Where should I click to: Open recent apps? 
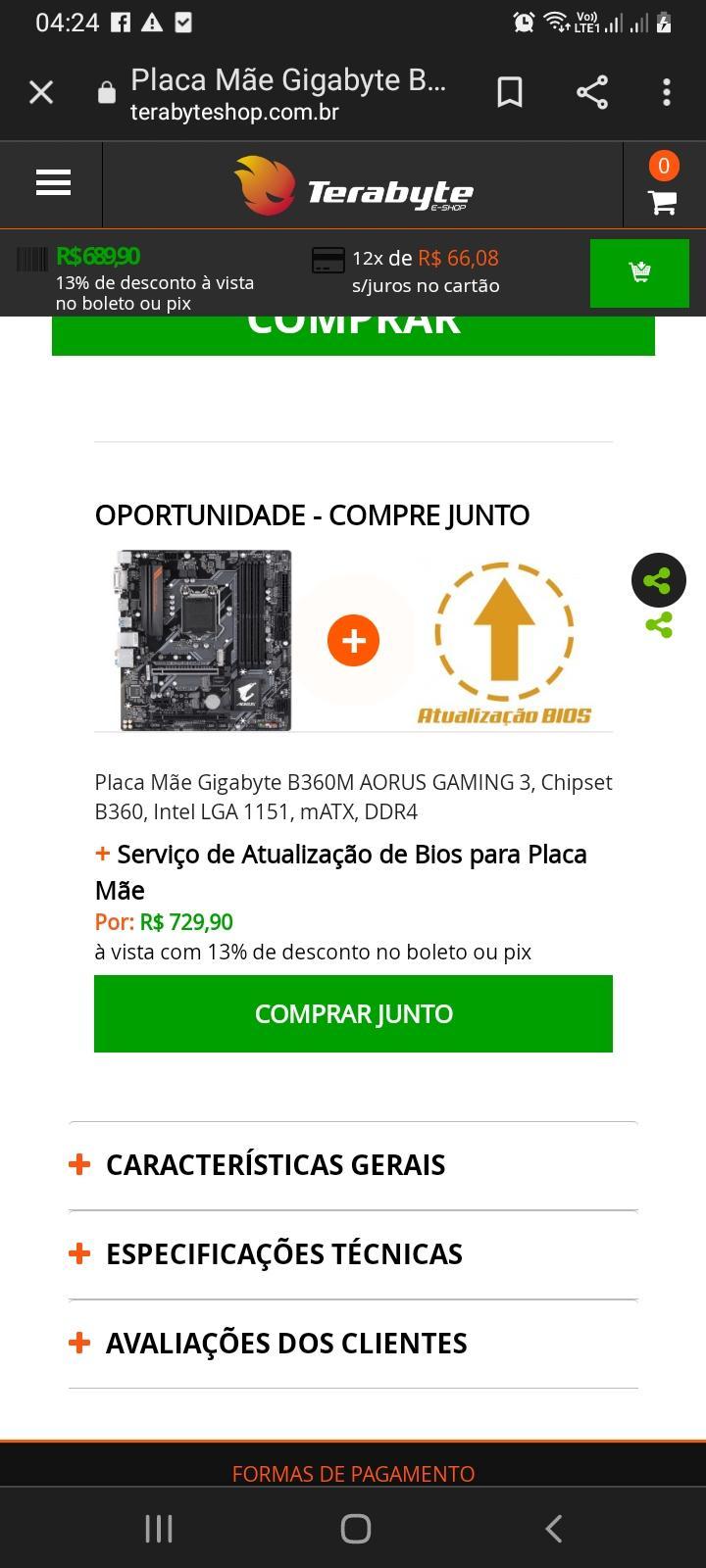159,1528
